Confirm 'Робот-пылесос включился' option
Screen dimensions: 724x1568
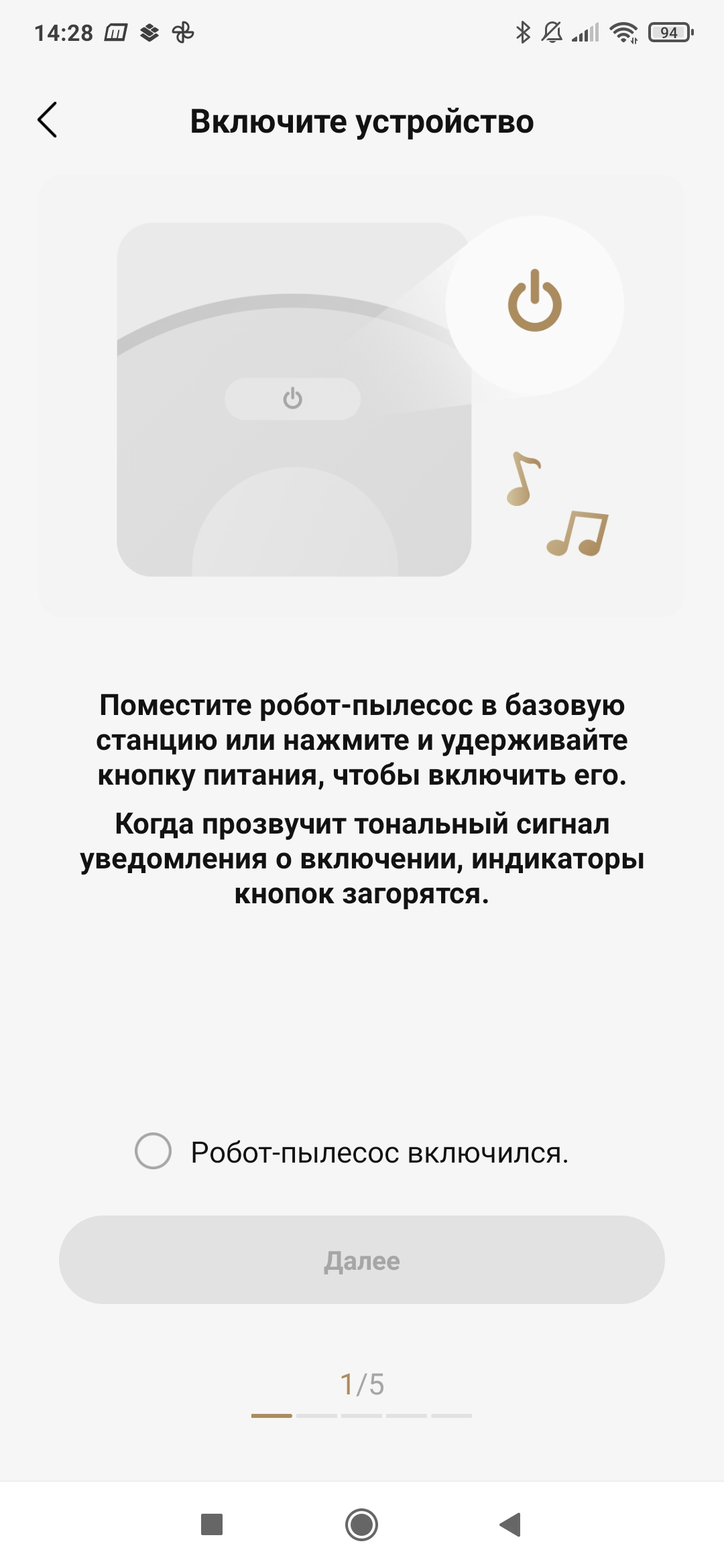(154, 1151)
